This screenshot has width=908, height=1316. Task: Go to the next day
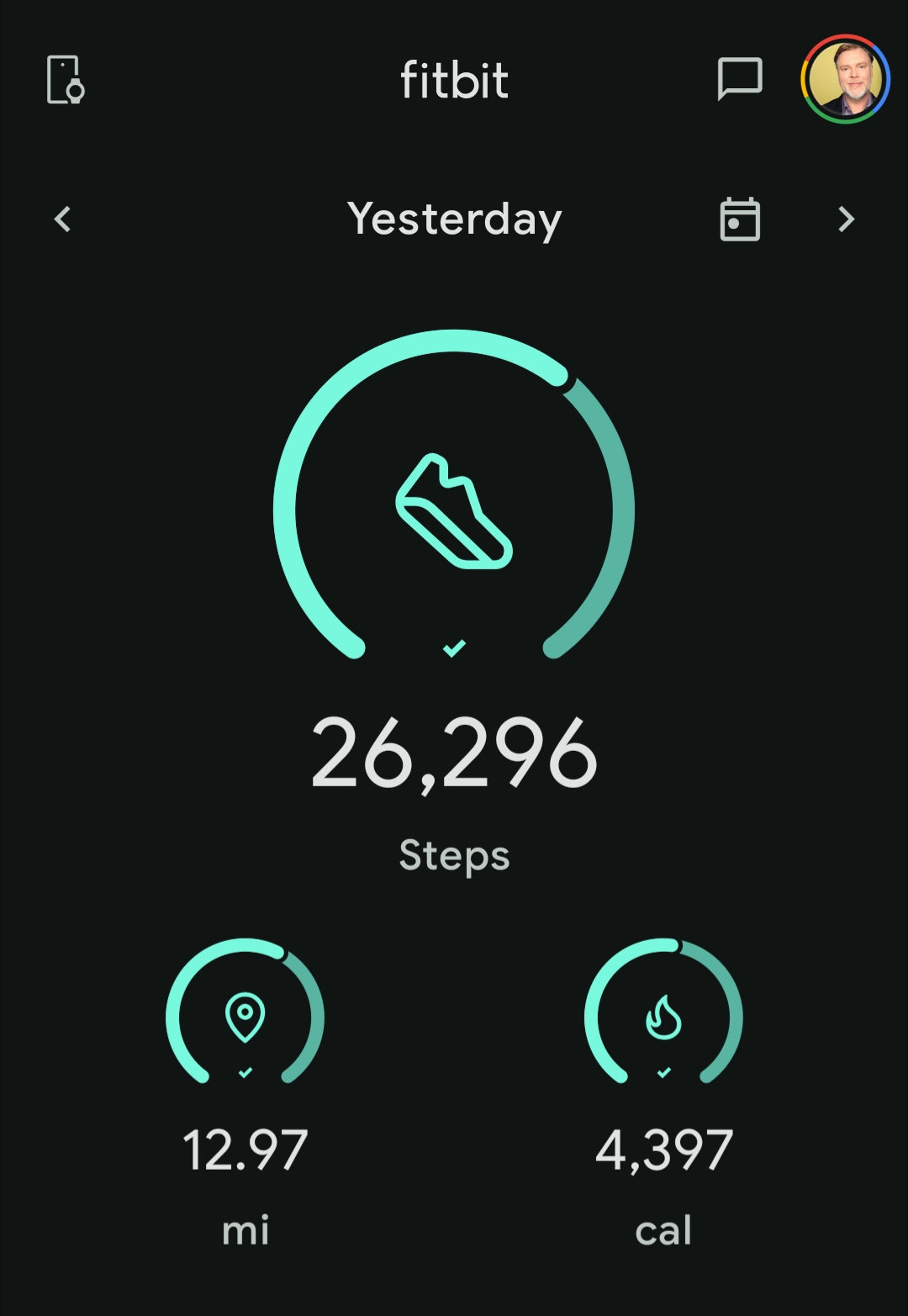pyautogui.click(x=846, y=219)
